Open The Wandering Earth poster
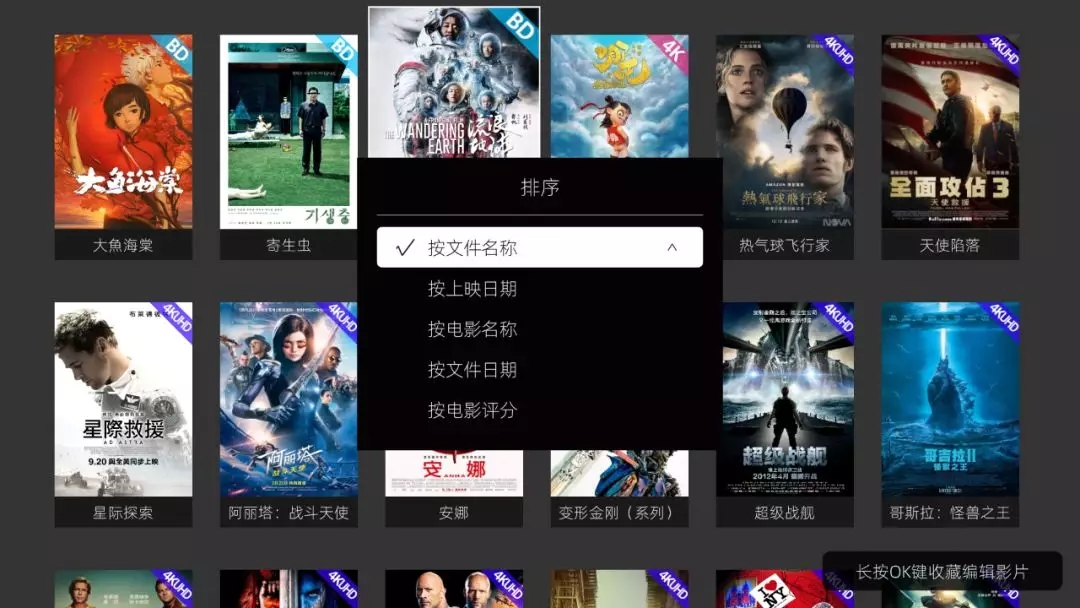Screen dimensions: 1080x608 454,80
